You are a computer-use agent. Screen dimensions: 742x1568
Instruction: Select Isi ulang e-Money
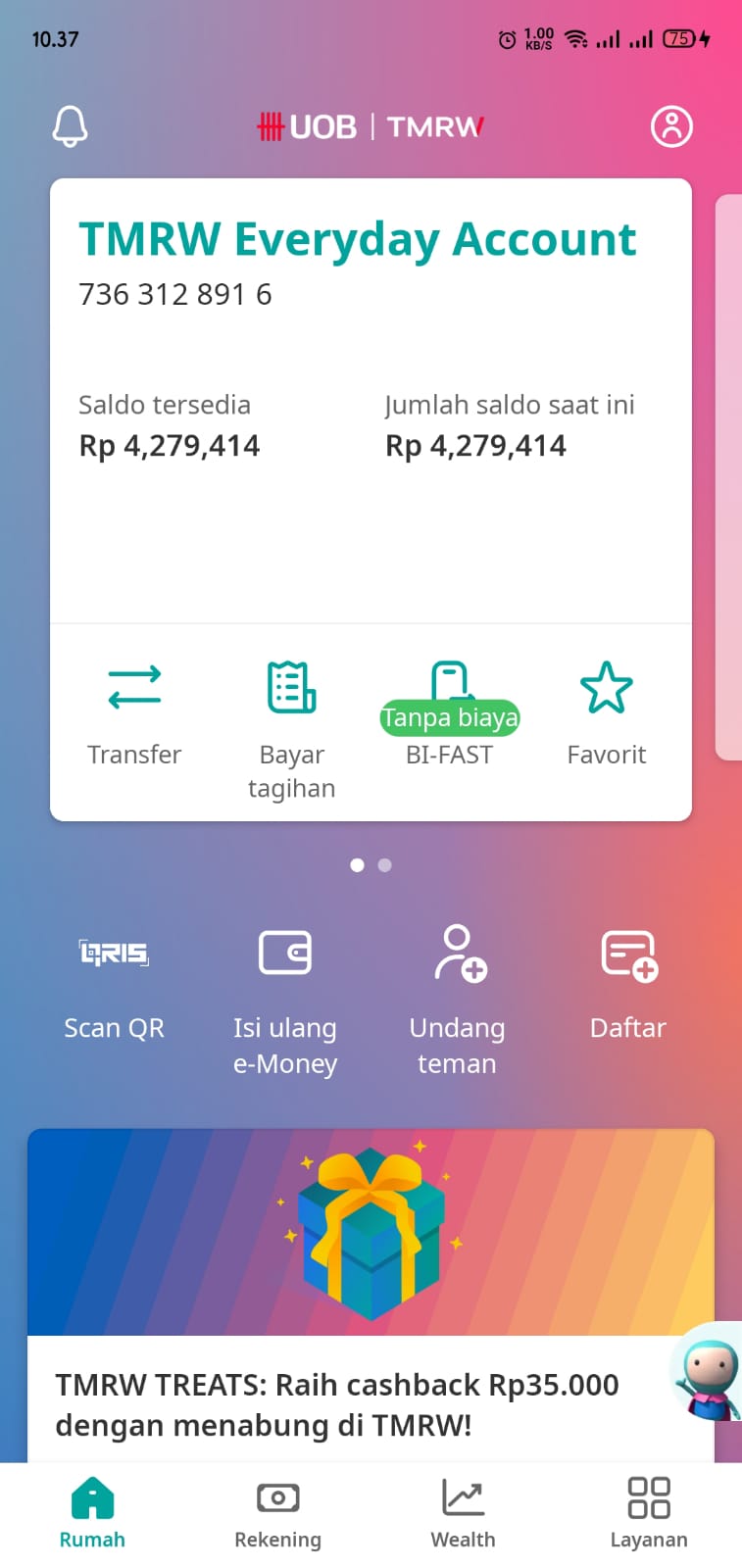[285, 1001]
